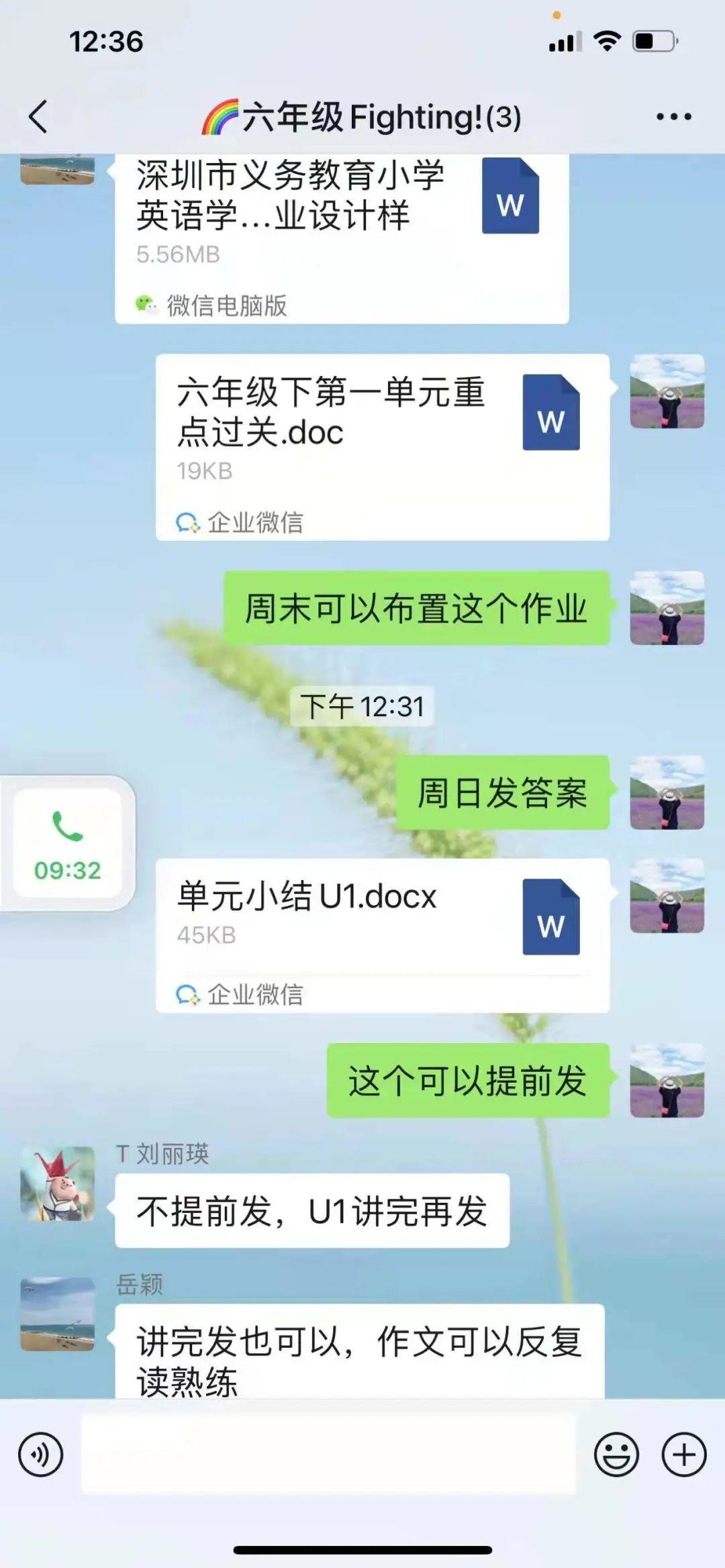Open the 单元小结 U1.docx file
This screenshot has height=1568, width=725.
pos(382,934)
